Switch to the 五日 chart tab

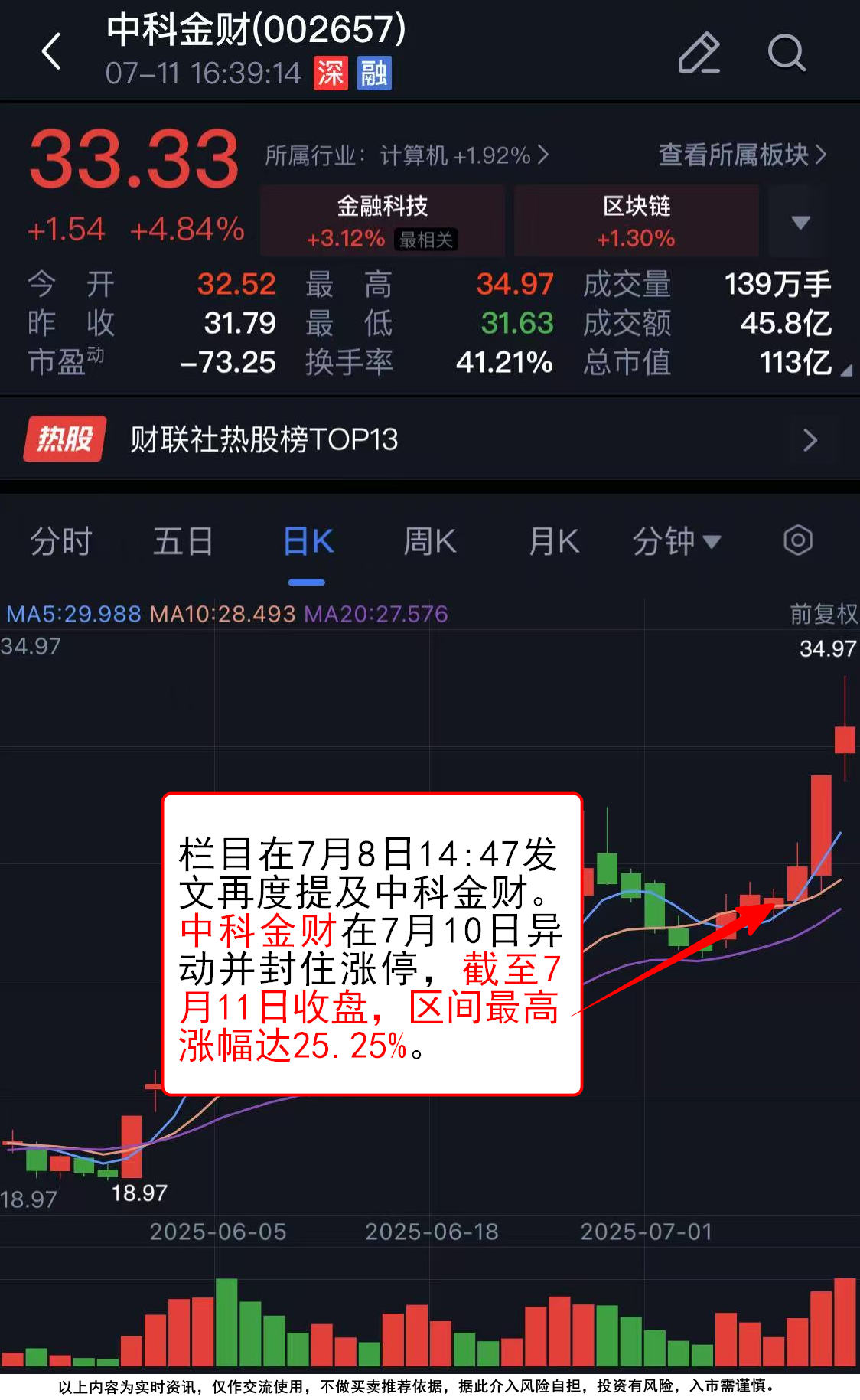(x=183, y=541)
